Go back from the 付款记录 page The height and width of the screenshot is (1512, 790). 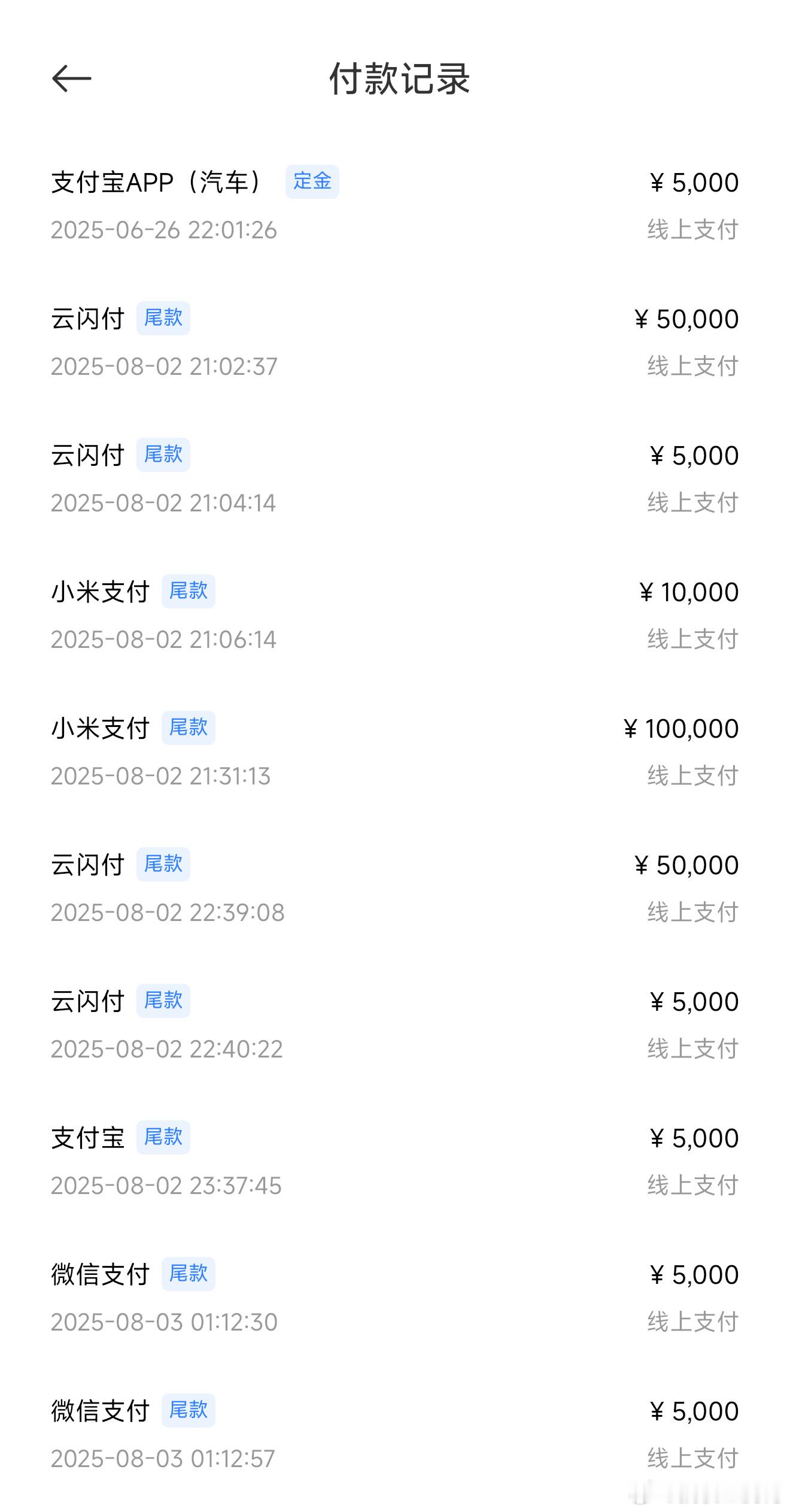pos(72,78)
